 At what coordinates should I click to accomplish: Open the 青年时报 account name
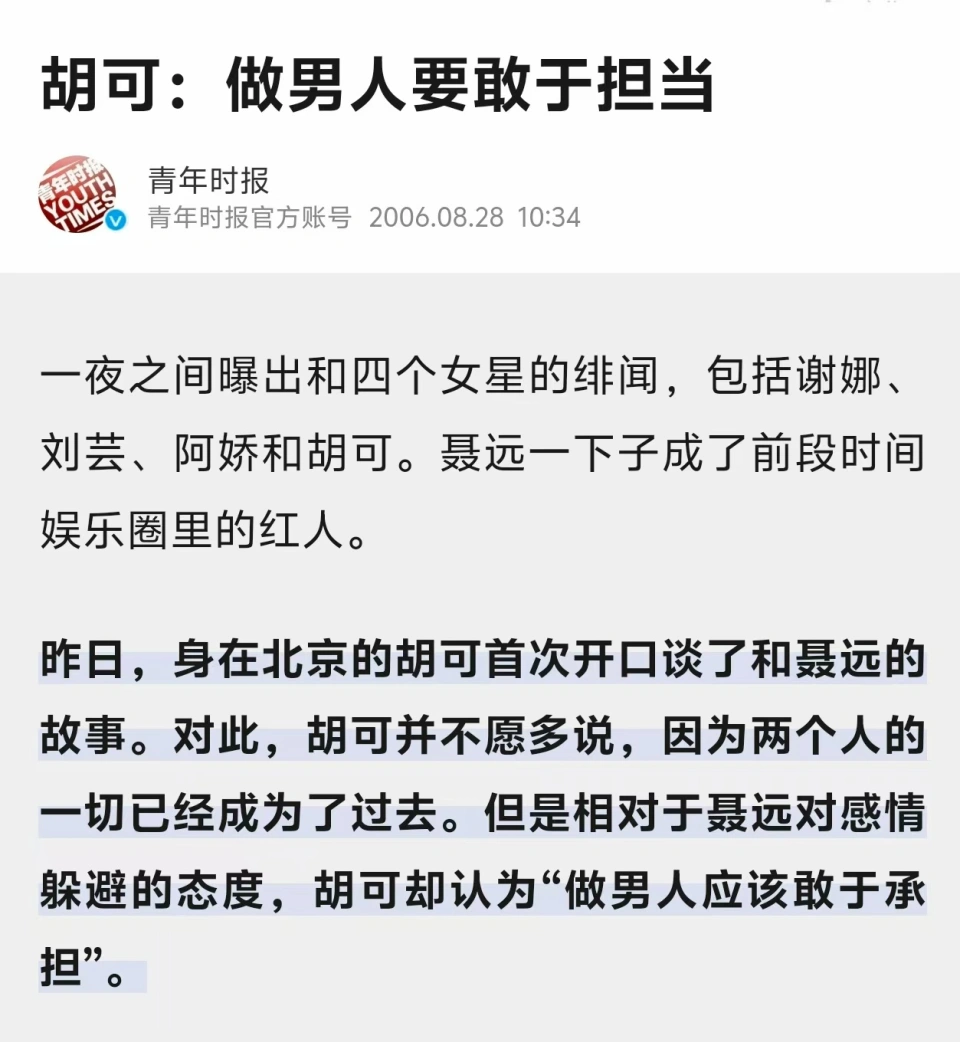(208, 181)
